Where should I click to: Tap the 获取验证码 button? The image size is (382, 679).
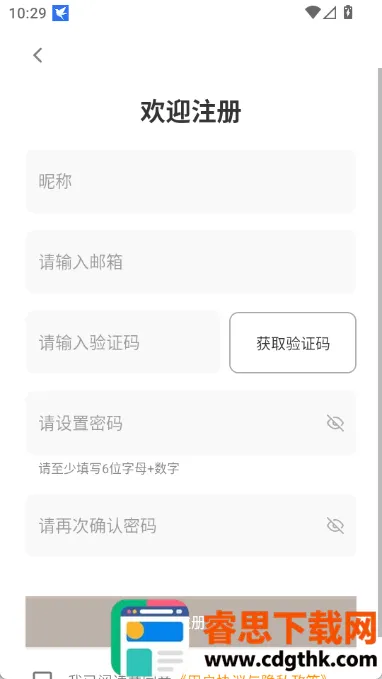pyautogui.click(x=293, y=343)
